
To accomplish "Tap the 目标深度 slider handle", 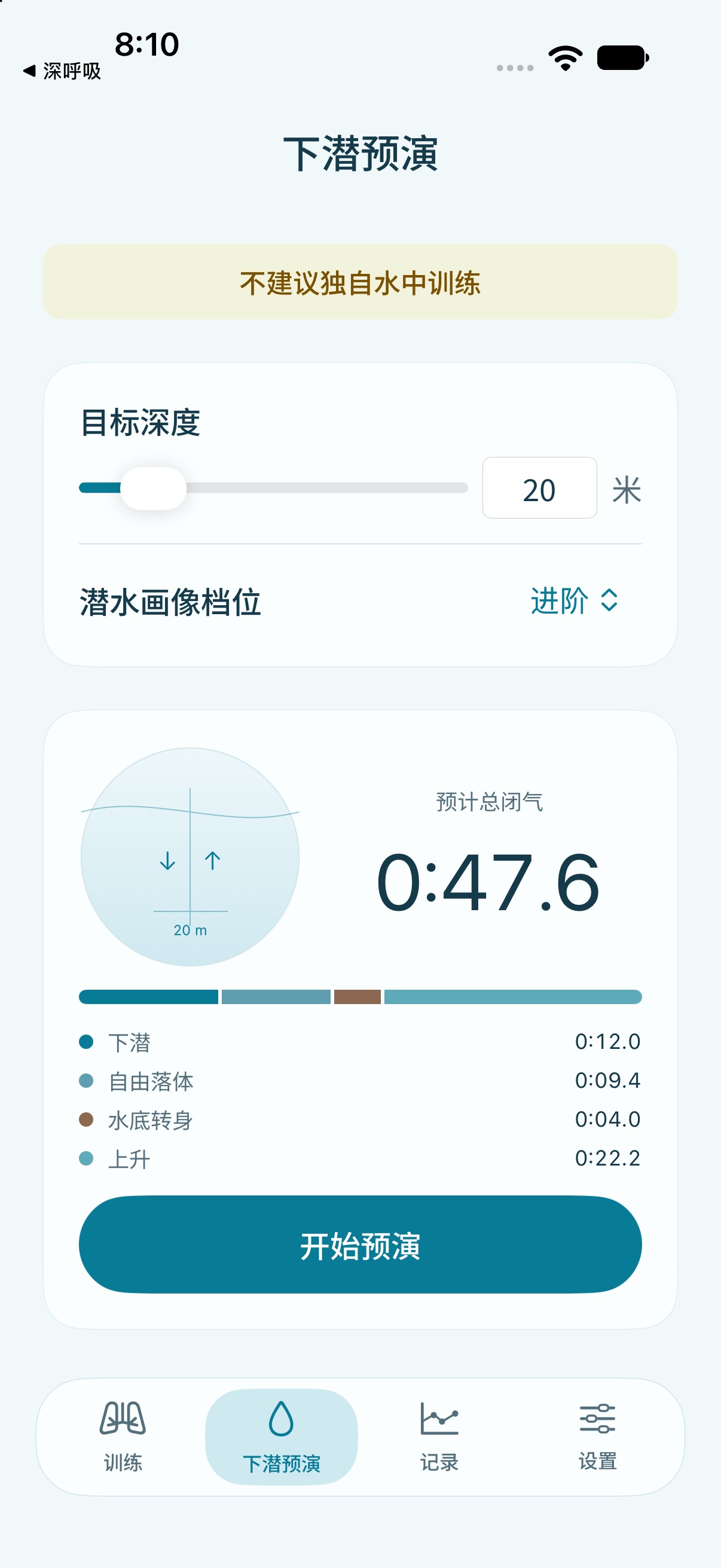I will [153, 488].
